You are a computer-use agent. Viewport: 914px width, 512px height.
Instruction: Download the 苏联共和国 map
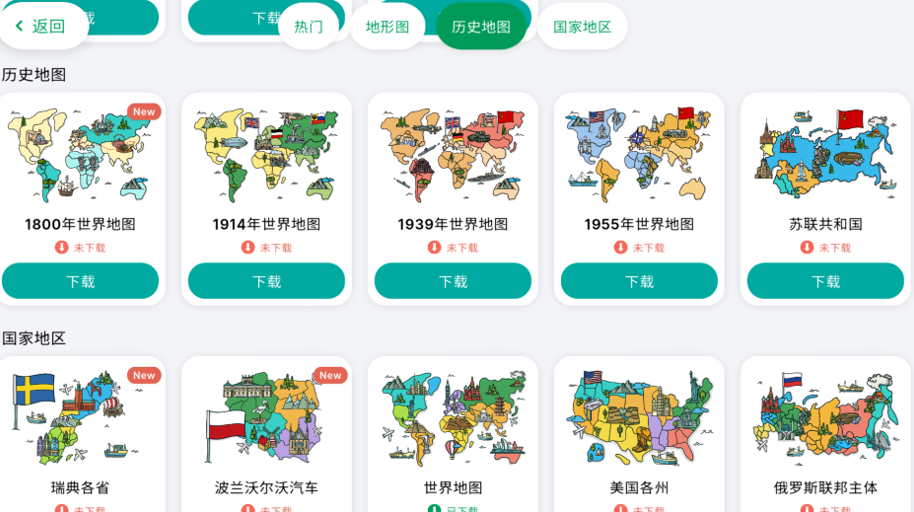tap(825, 281)
